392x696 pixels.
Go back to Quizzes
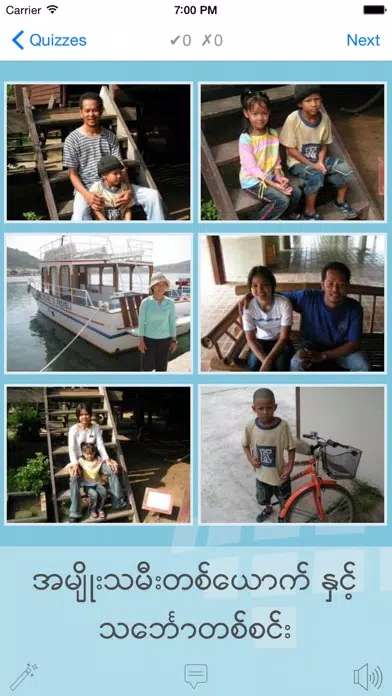[49, 40]
